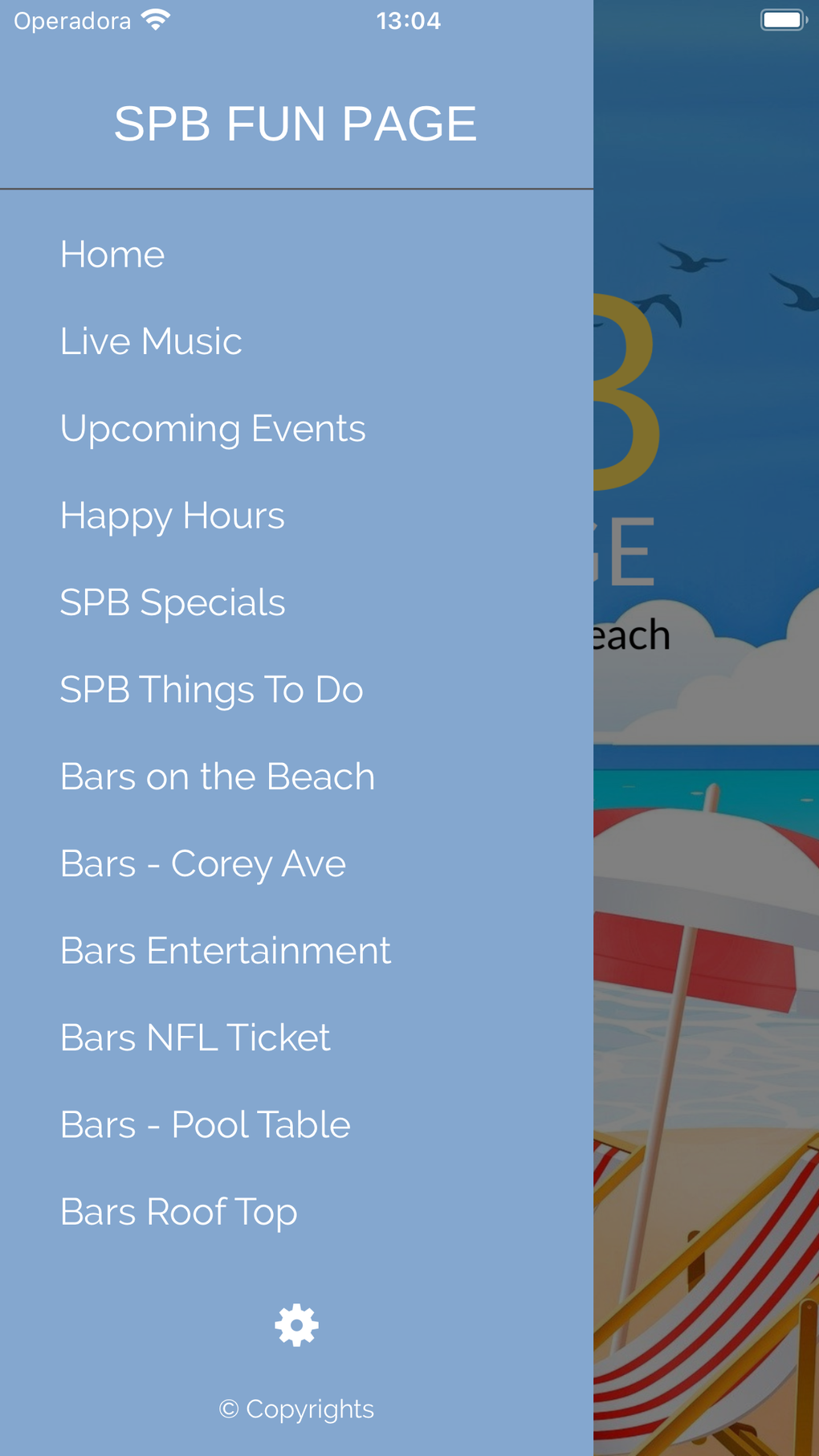819x1456 pixels.
Task: Select Bars NFL Ticket
Action: [194, 1037]
